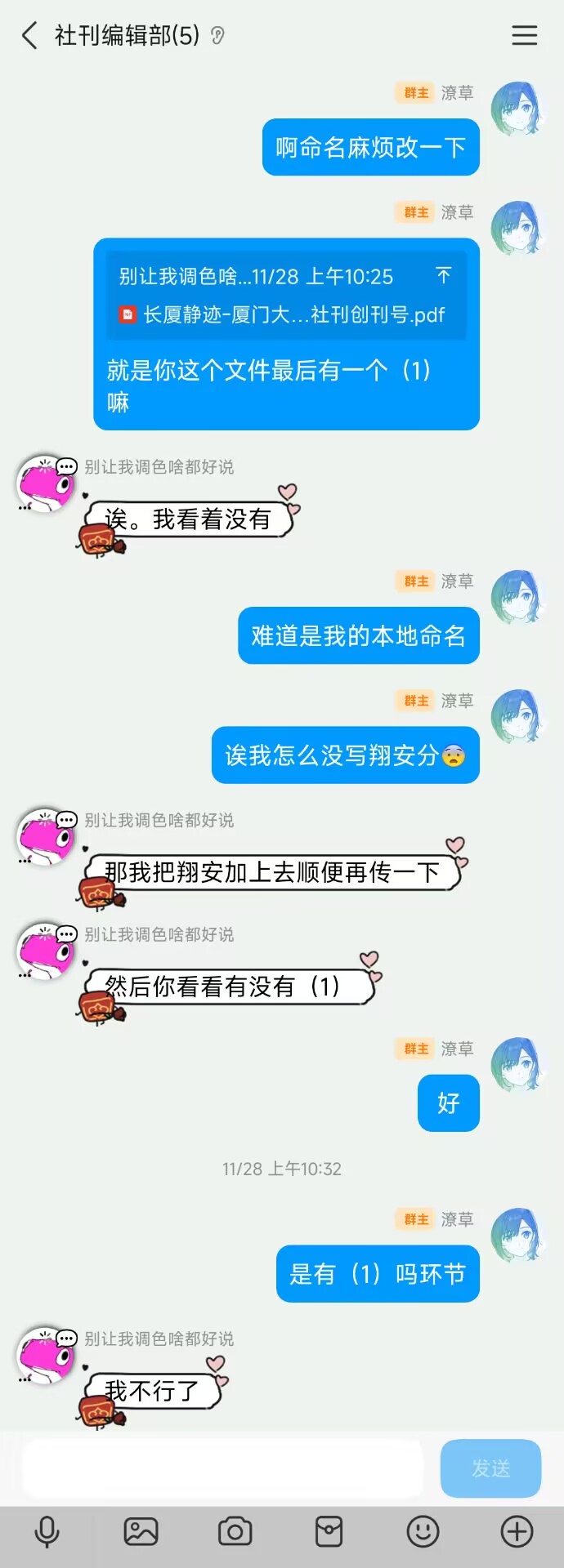Screen dimensions: 564x1568
Task: Open the quoted PDF file 长厦静迹
Action: (293, 314)
